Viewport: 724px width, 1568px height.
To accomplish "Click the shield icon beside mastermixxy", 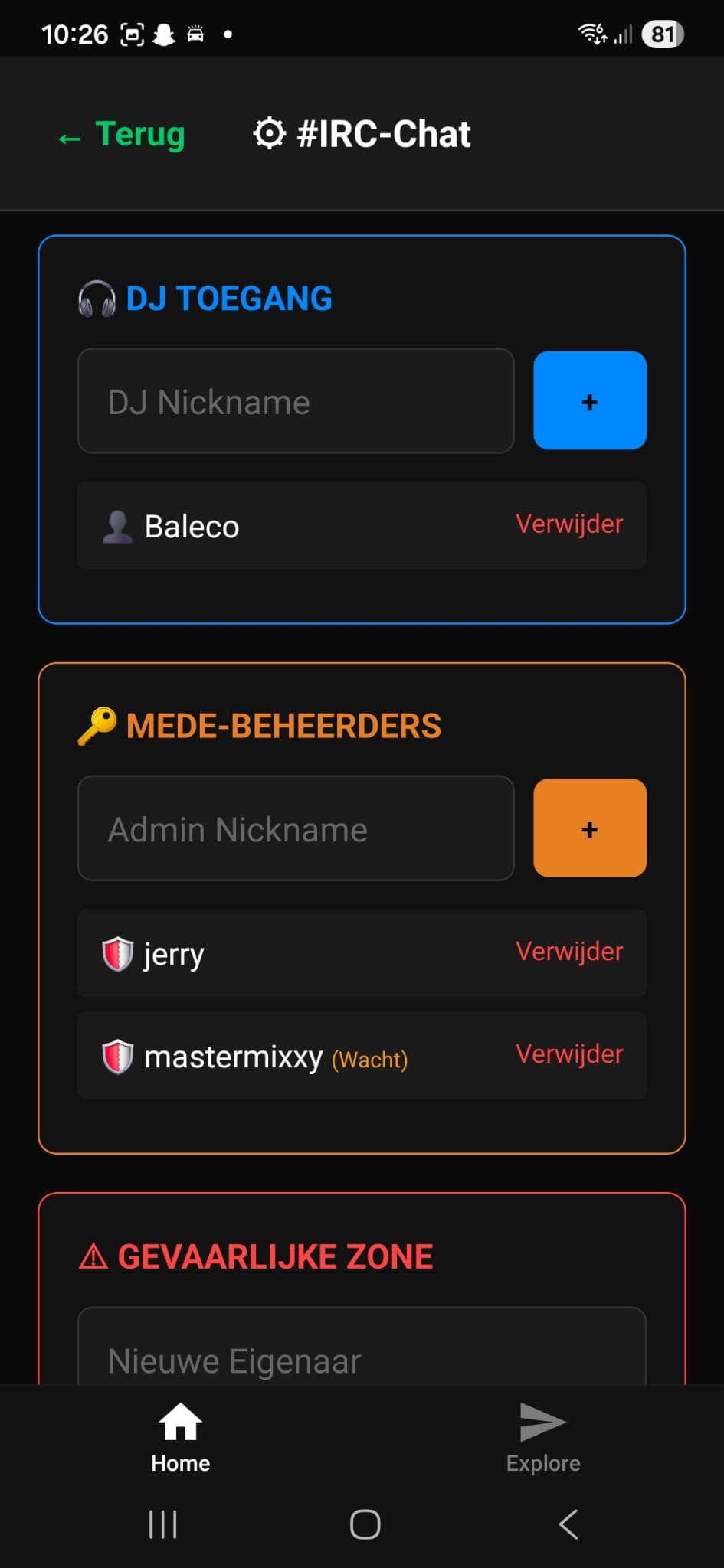I will 117,1056.
